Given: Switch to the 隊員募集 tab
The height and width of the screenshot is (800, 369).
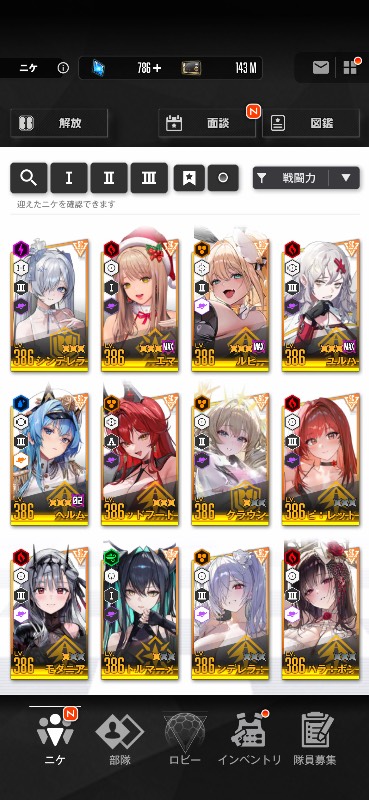Looking at the screenshot, I should (317, 738).
